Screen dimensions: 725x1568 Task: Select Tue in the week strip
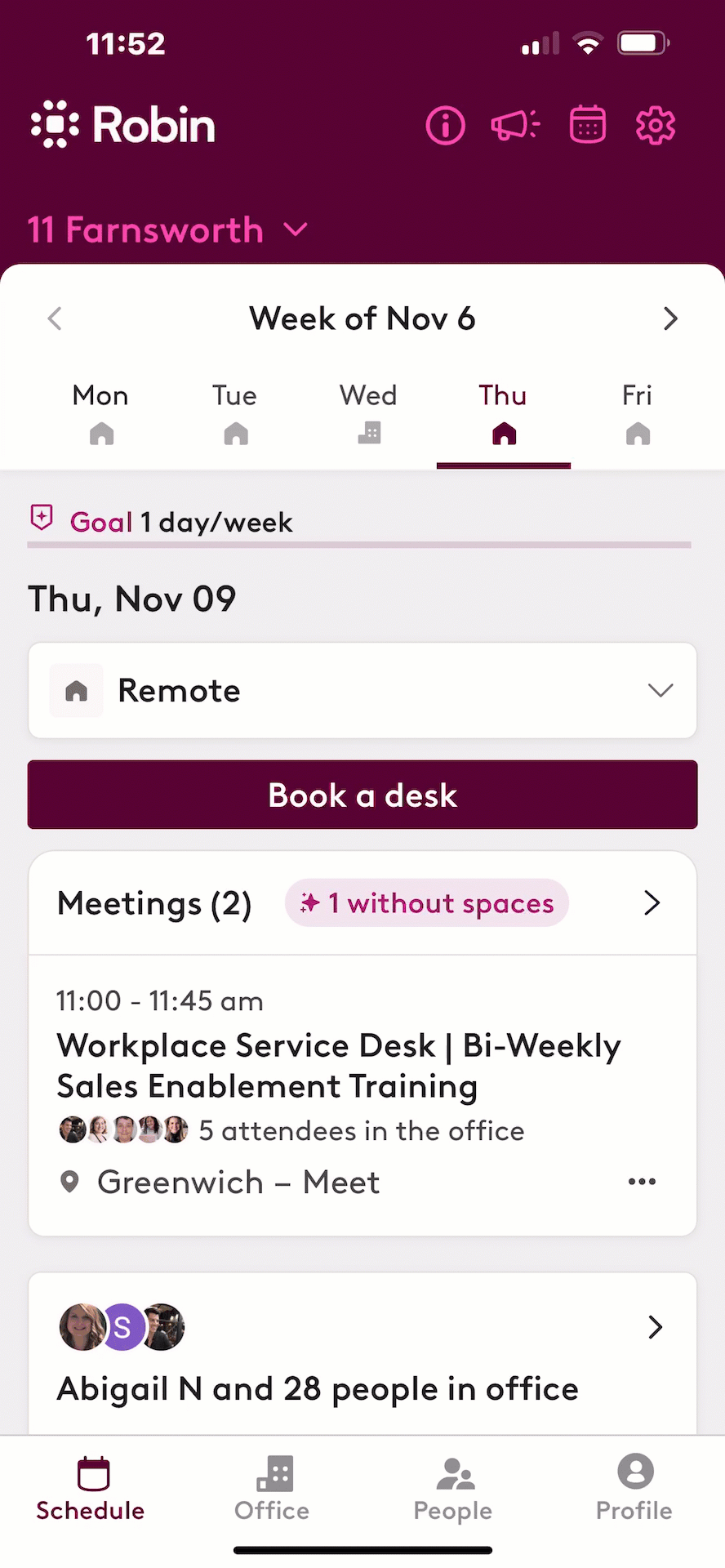coord(235,413)
